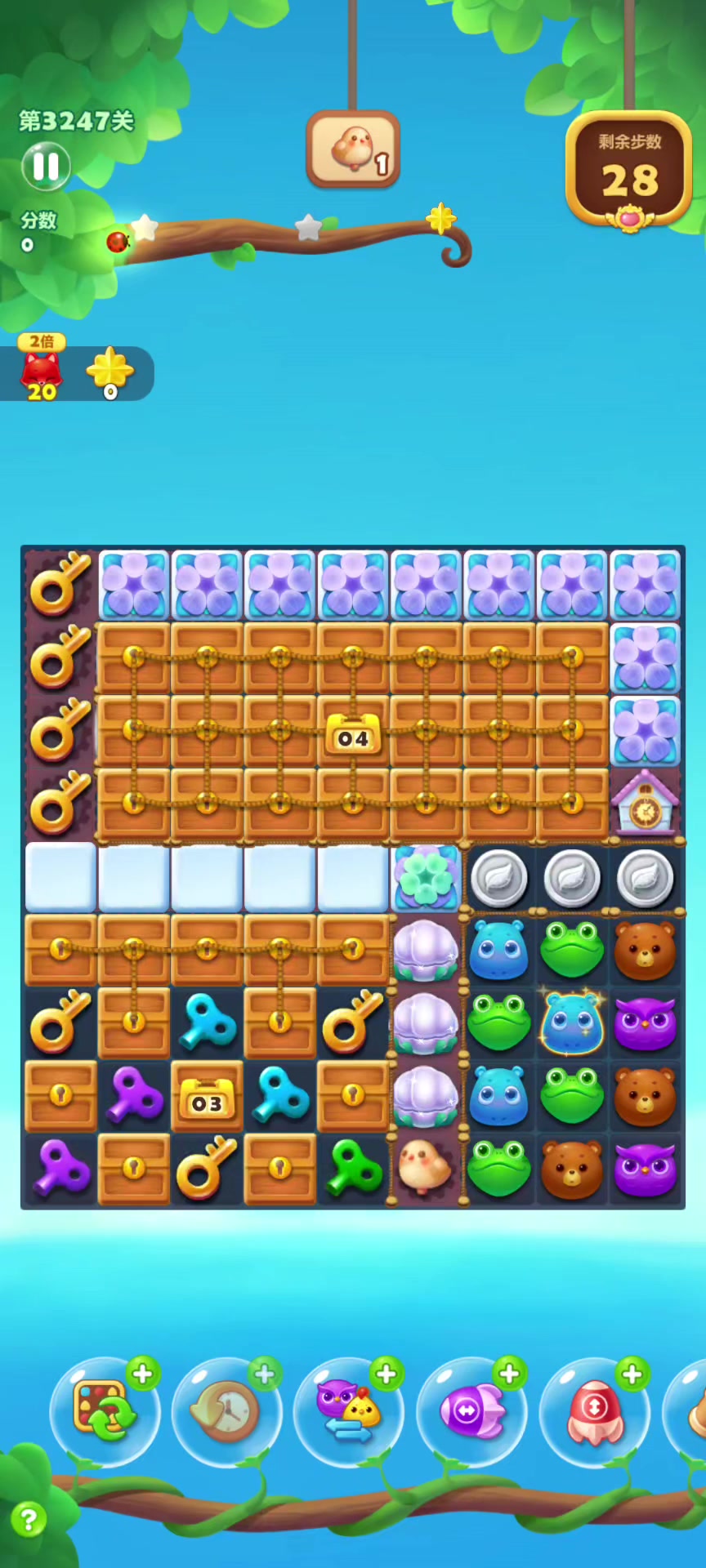This screenshot has width=706, height=1568.
Task: Use the vertical rocket booster
Action: 594,1410
